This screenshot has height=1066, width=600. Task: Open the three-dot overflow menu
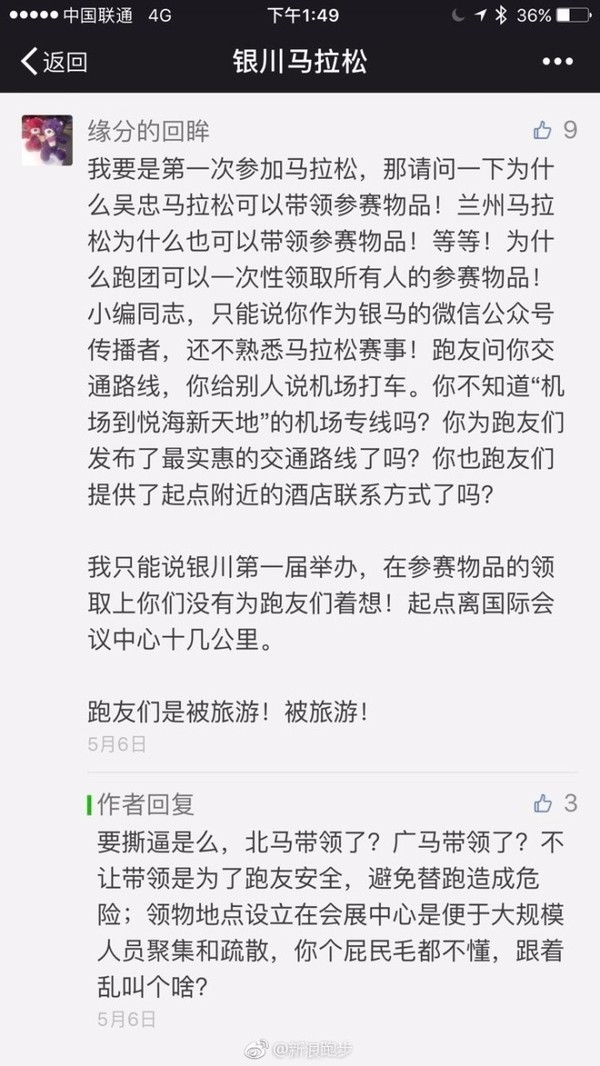(x=557, y=61)
